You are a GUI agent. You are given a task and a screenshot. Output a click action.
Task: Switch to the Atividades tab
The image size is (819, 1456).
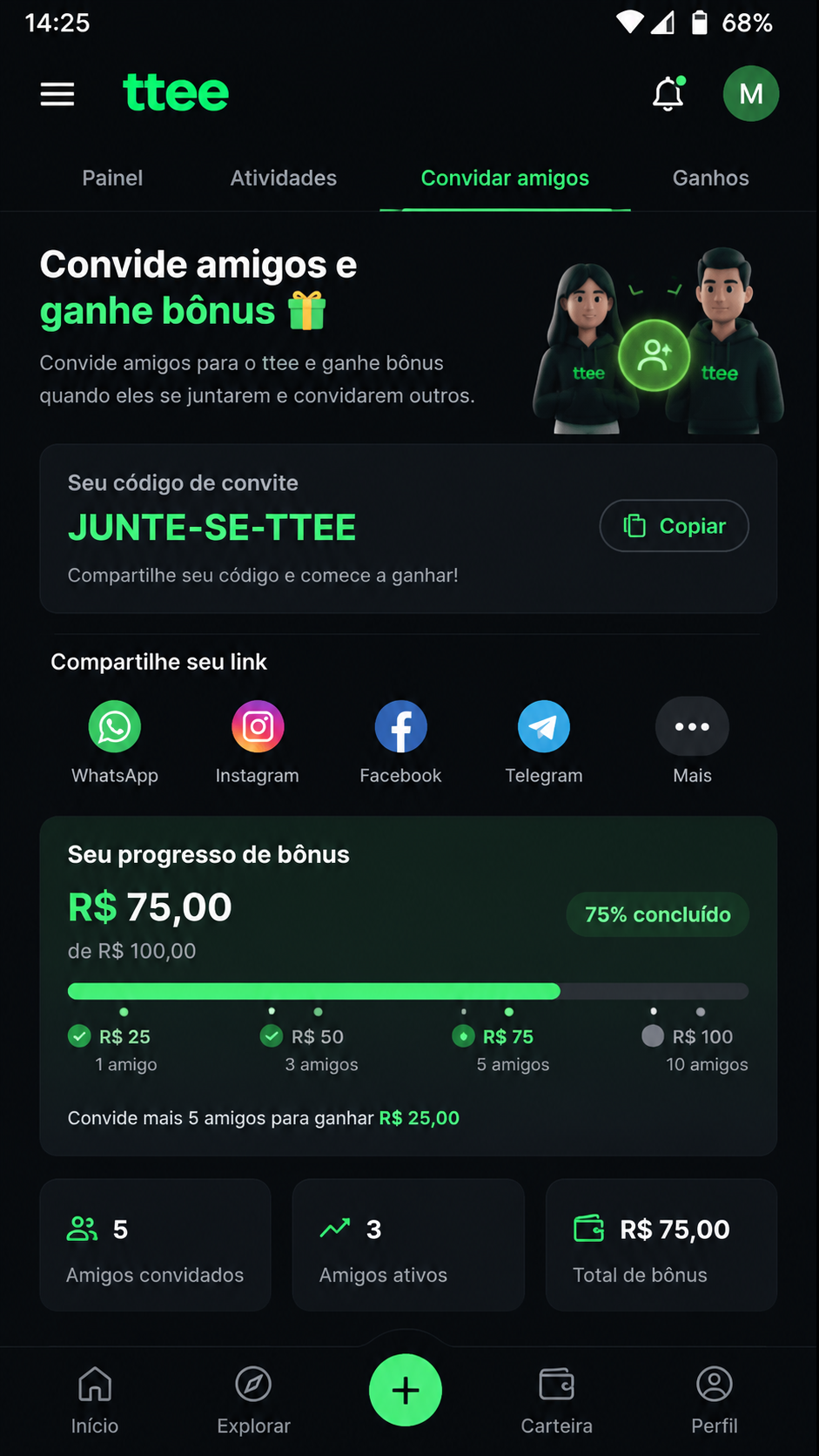point(284,178)
